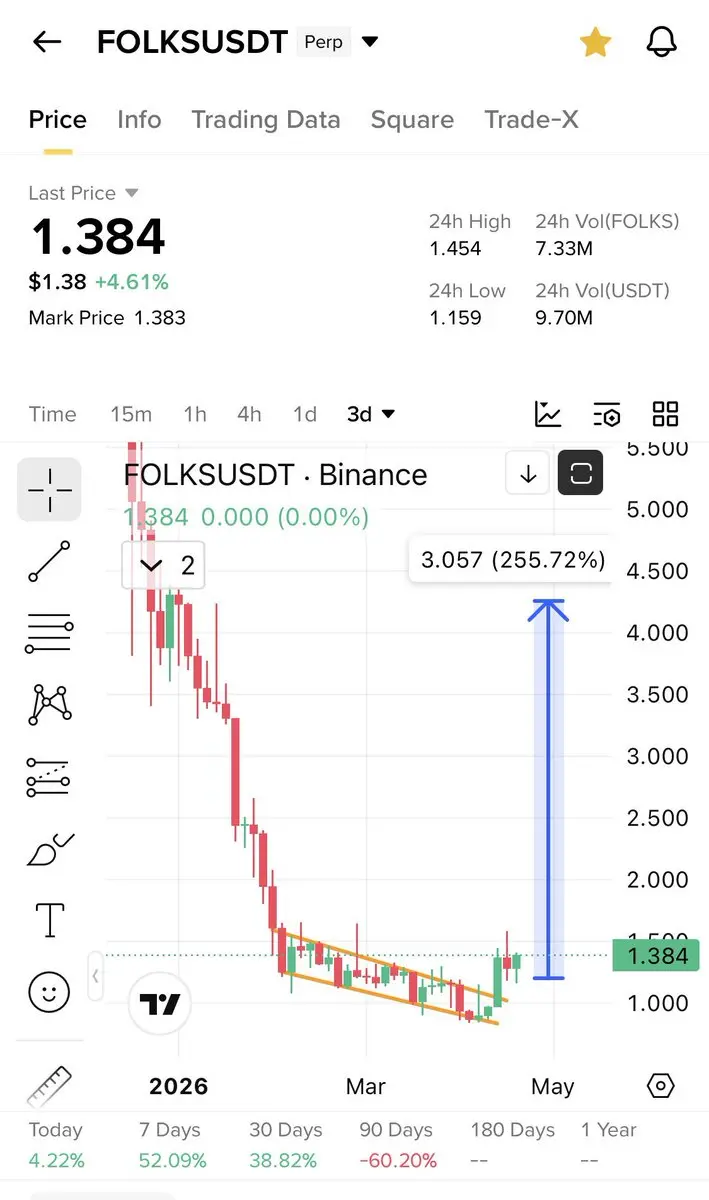Open the price alert bell
The height and width of the screenshot is (1200, 709).
662,42
